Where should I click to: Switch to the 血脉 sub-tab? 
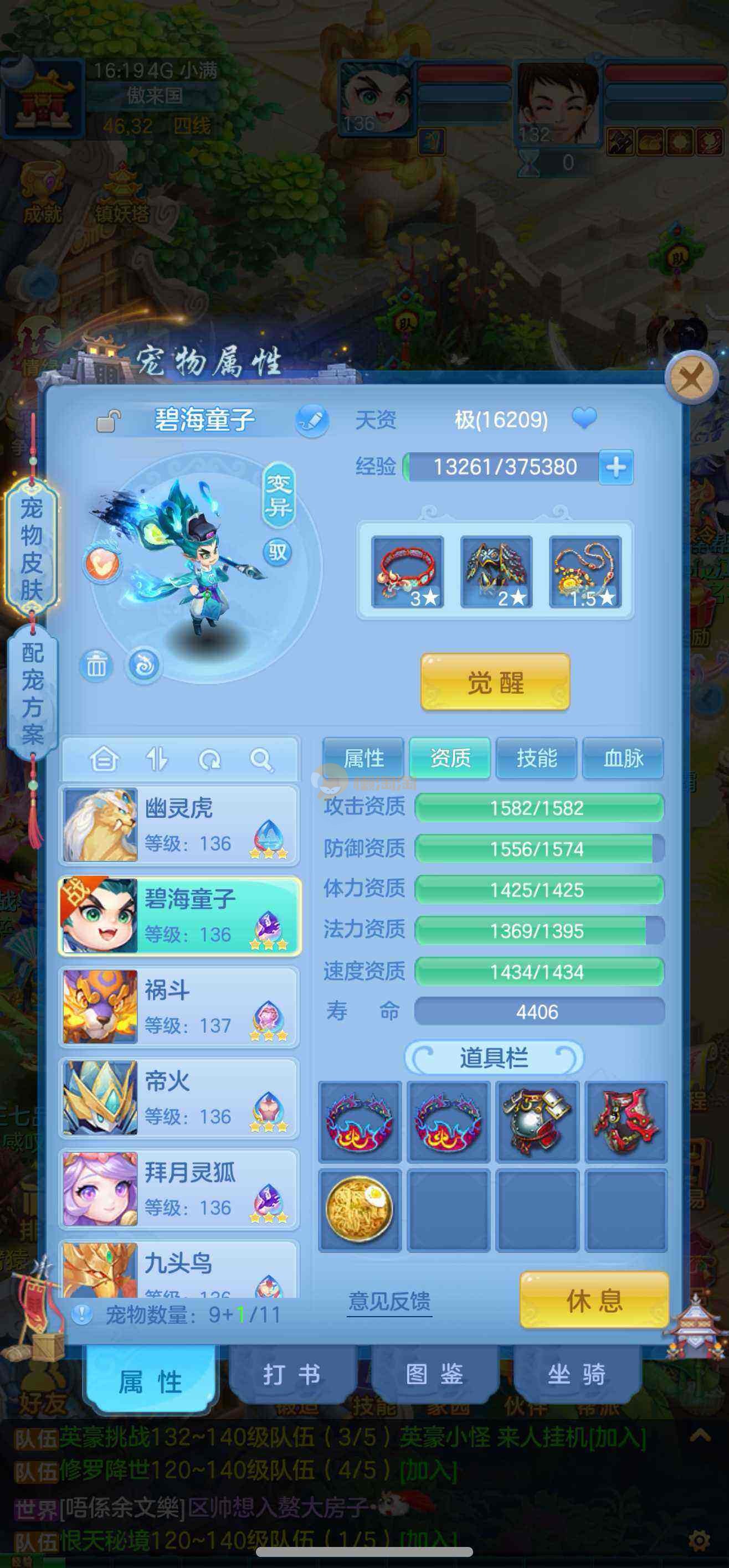(623, 759)
